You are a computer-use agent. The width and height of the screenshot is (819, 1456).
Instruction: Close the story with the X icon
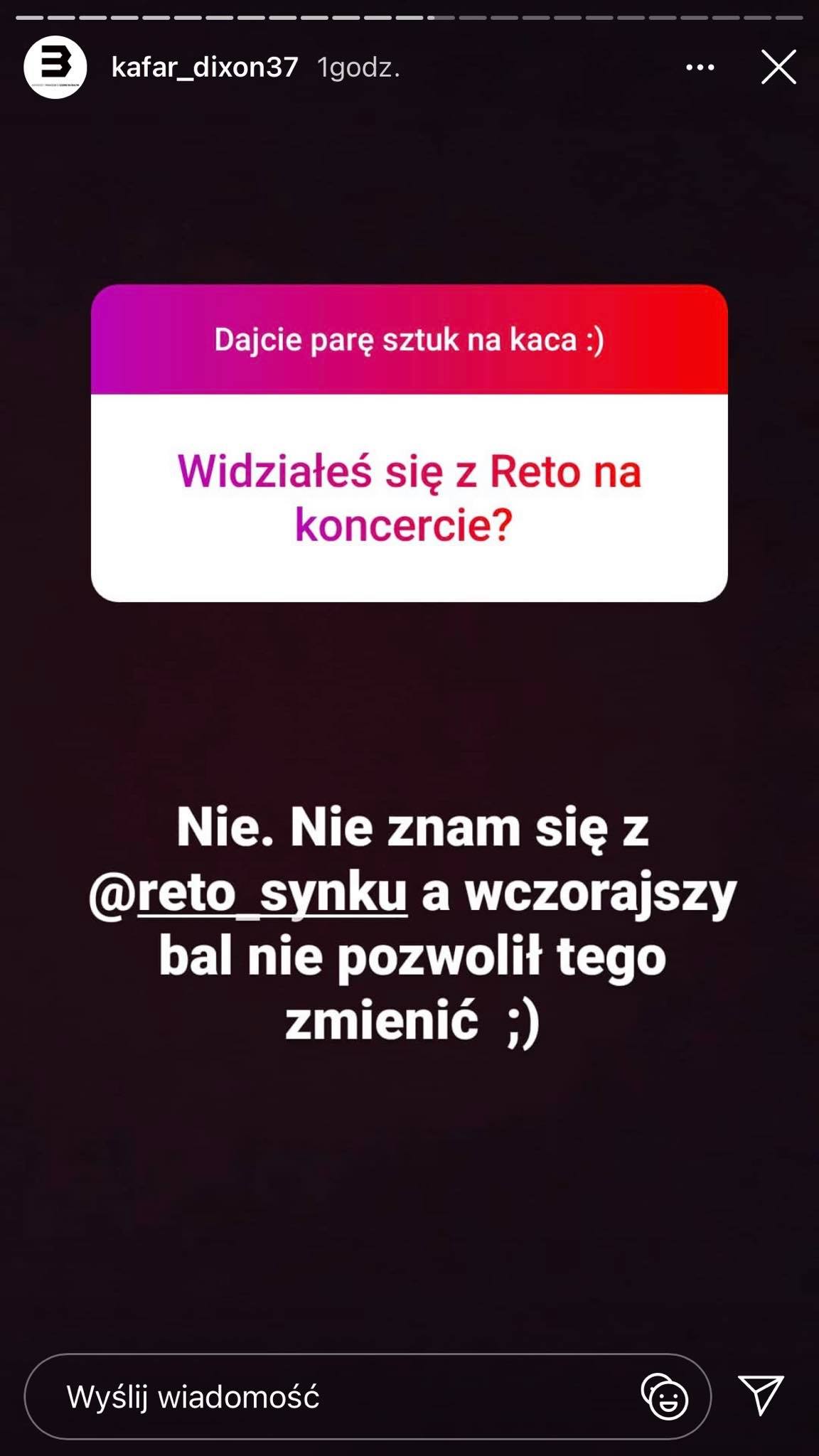[x=778, y=68]
